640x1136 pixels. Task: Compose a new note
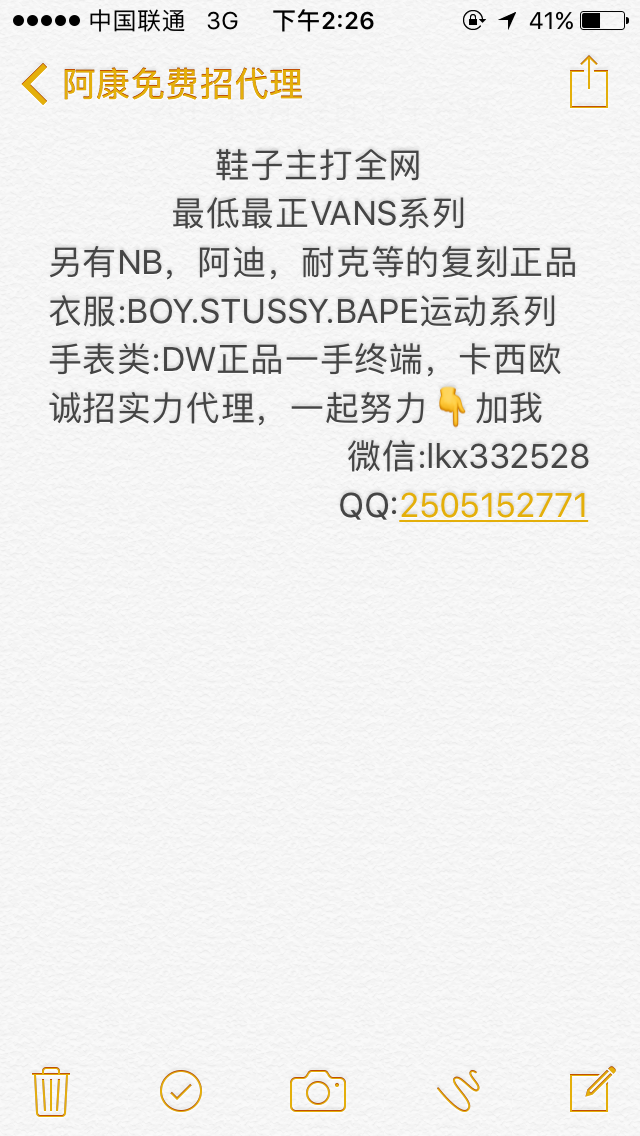coord(591,1089)
